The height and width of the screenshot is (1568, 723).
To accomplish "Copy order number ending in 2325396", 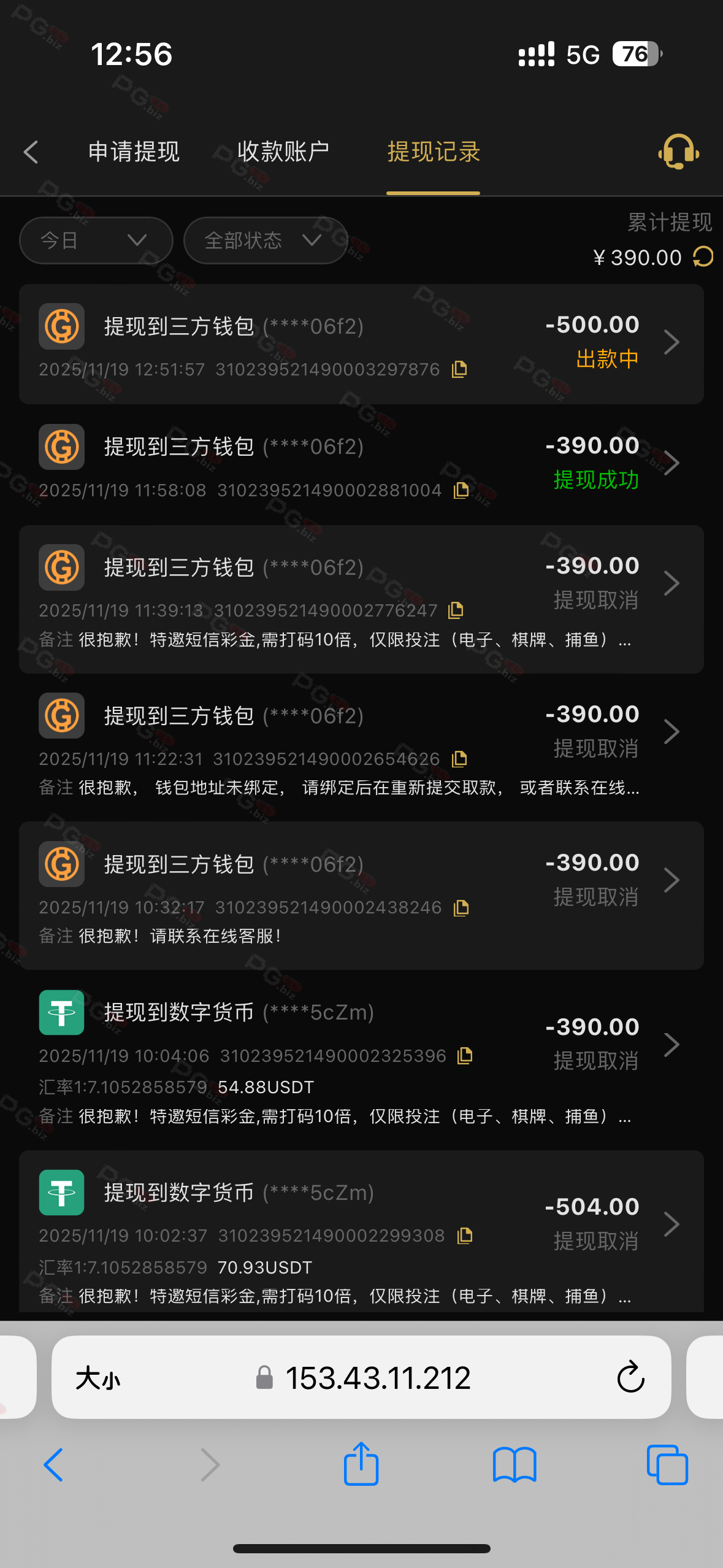I will coord(465,1056).
